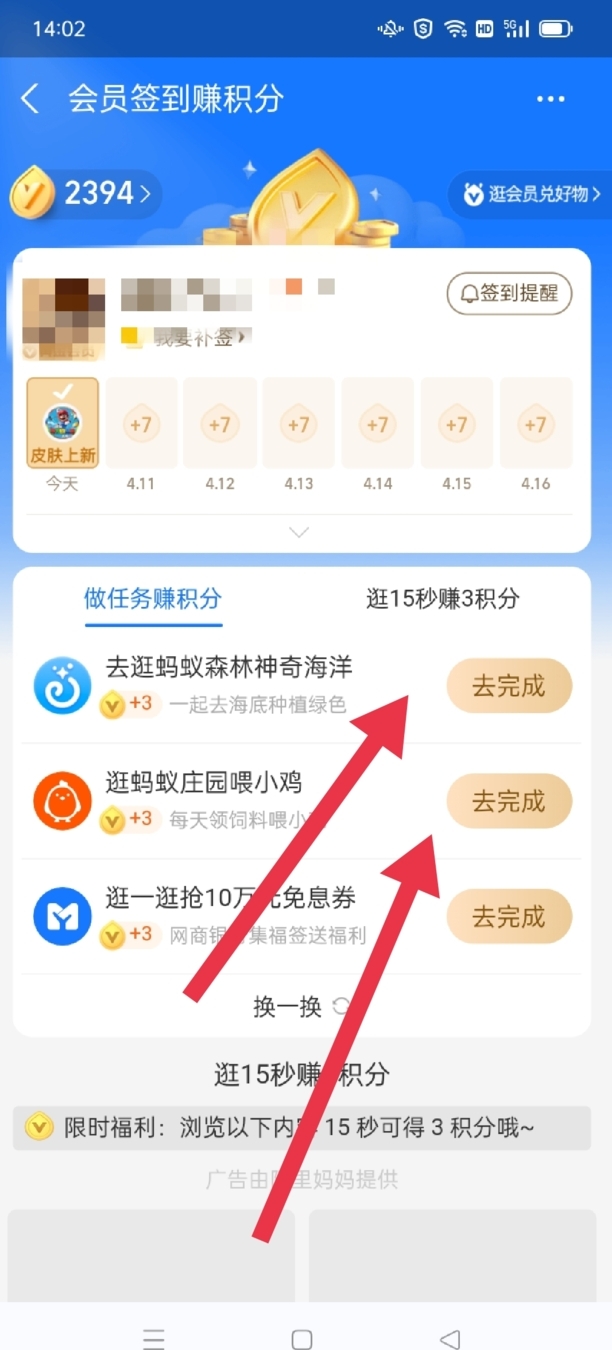Open the 2394 points balance
This screenshot has width=612, height=1350.
tap(85, 193)
